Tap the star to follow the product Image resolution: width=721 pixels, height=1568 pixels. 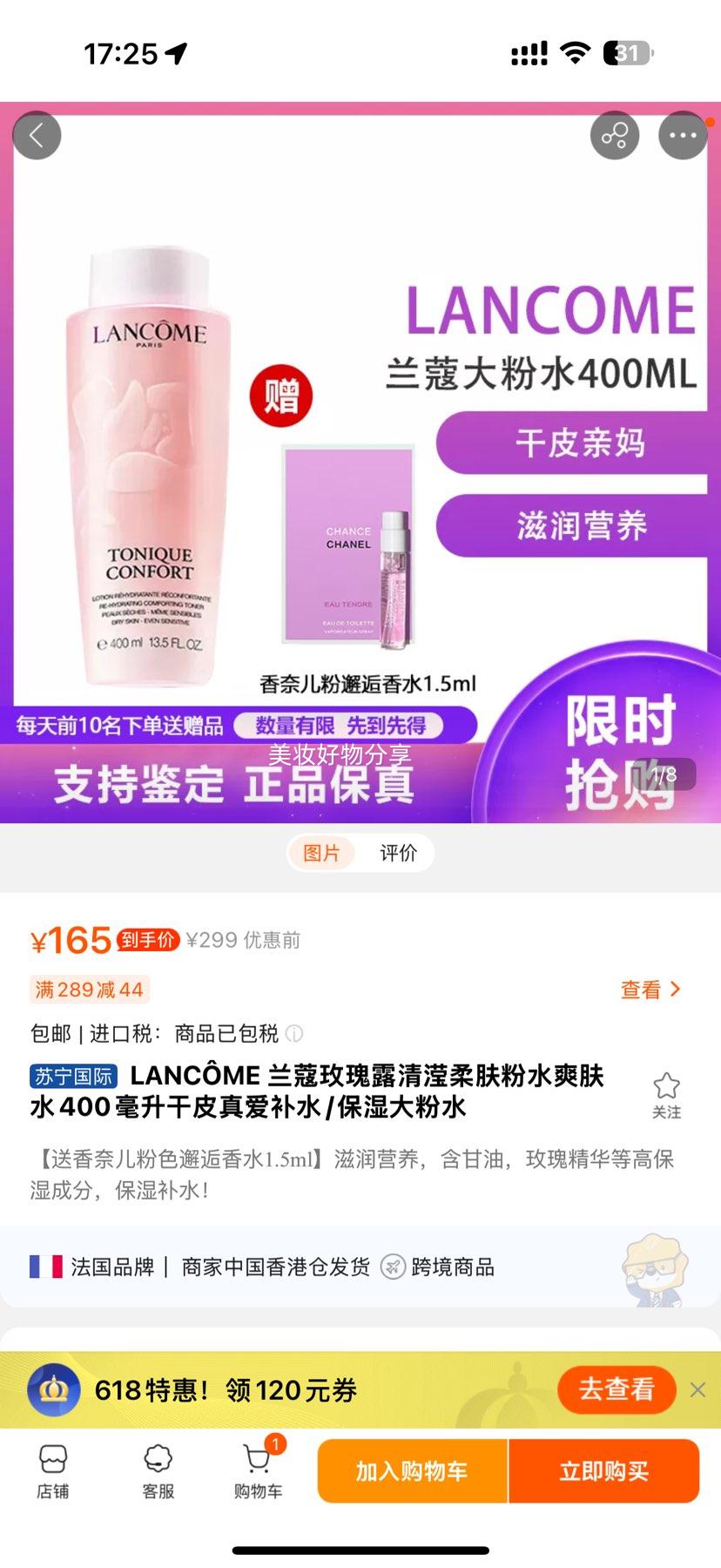tap(667, 1085)
